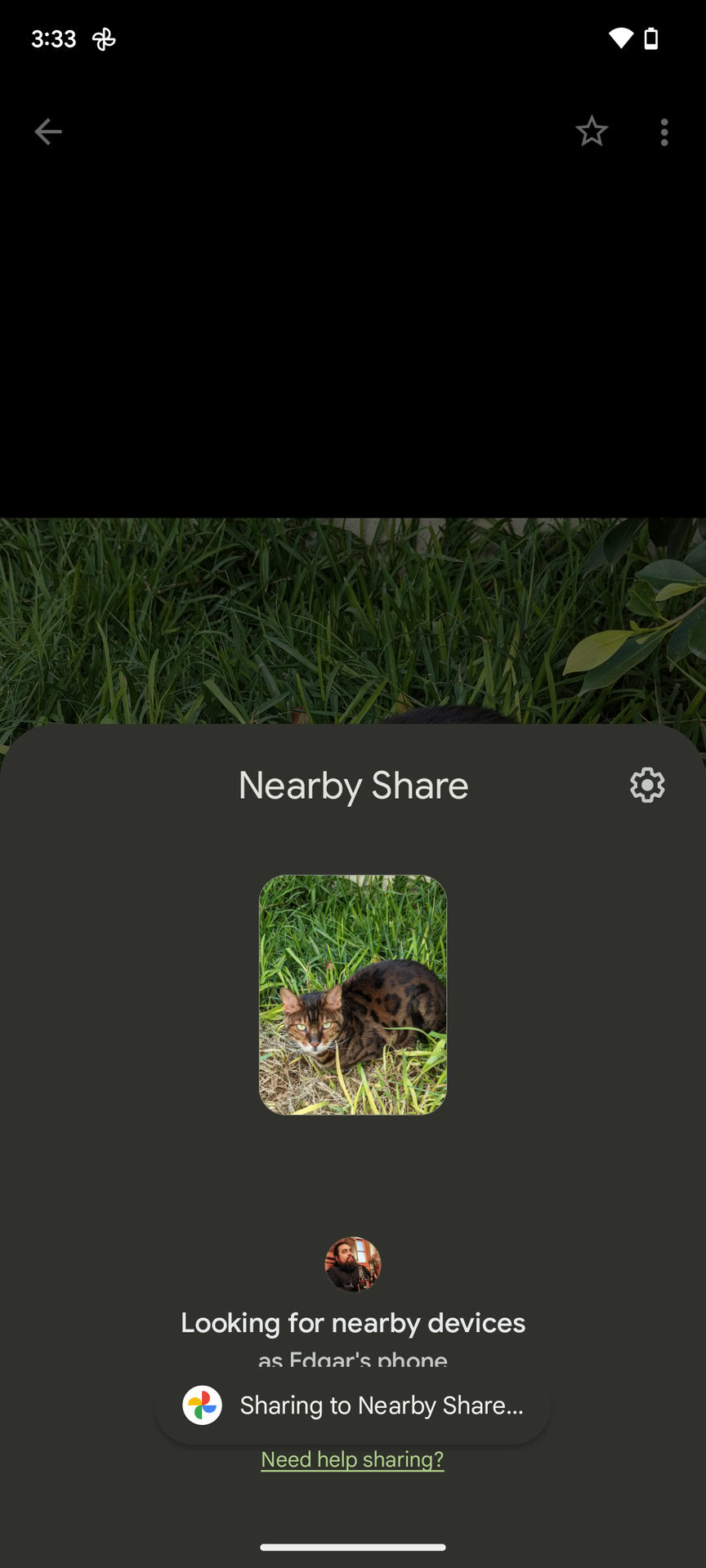Tap the clock in the status bar
Viewport: 706px width, 1568px height.
54,38
